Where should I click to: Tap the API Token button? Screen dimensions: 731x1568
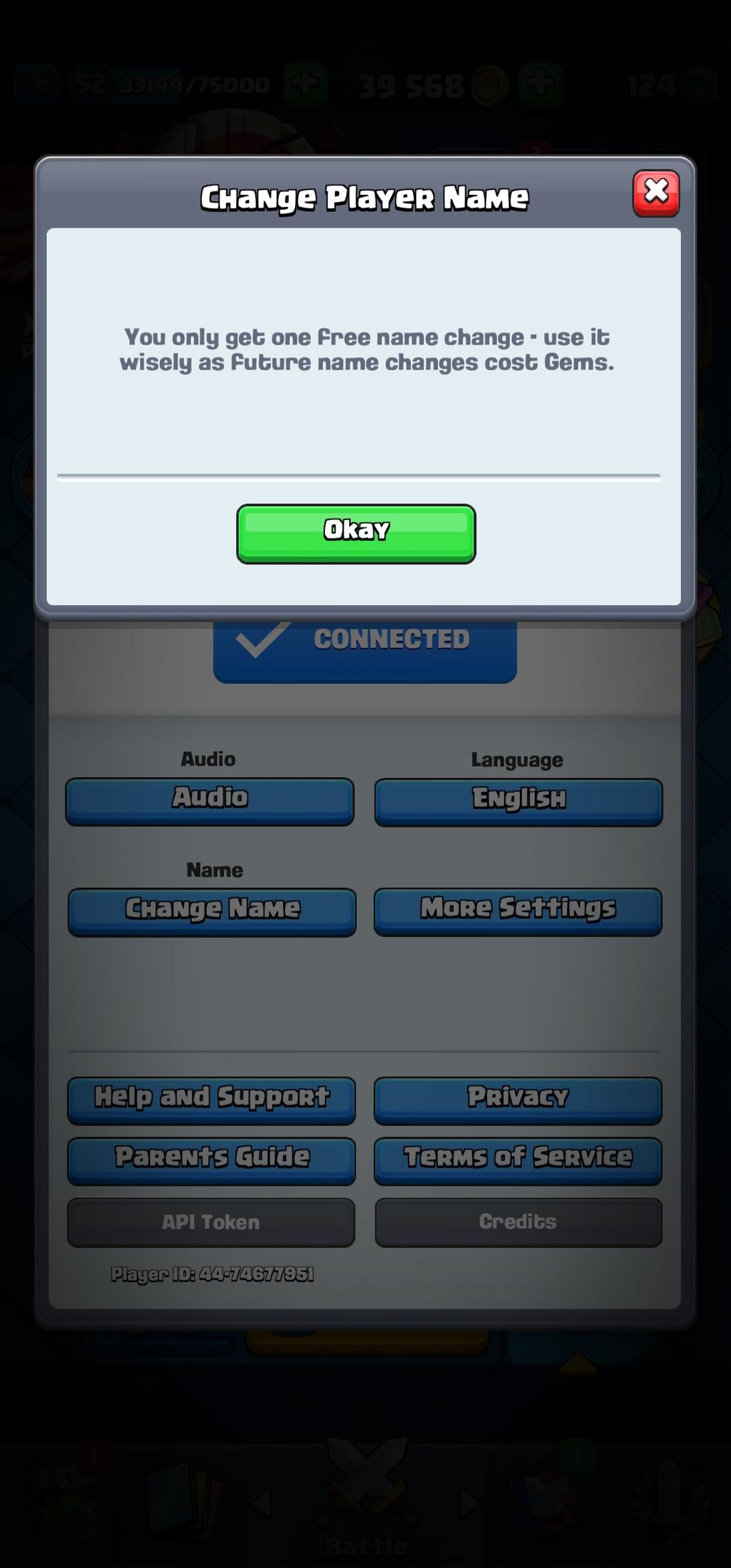211,1222
